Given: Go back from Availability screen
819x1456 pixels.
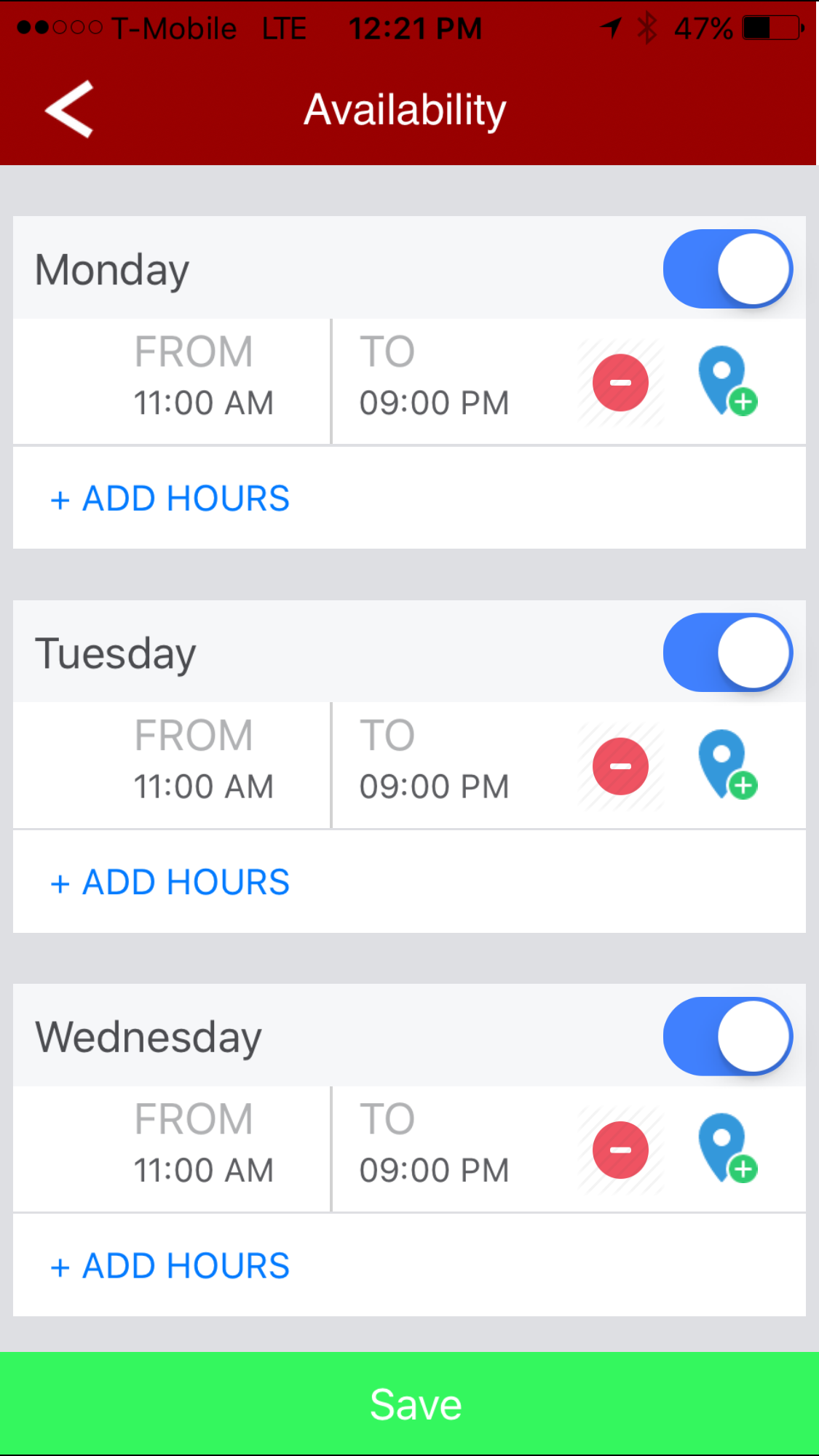Looking at the screenshot, I should (x=69, y=109).
